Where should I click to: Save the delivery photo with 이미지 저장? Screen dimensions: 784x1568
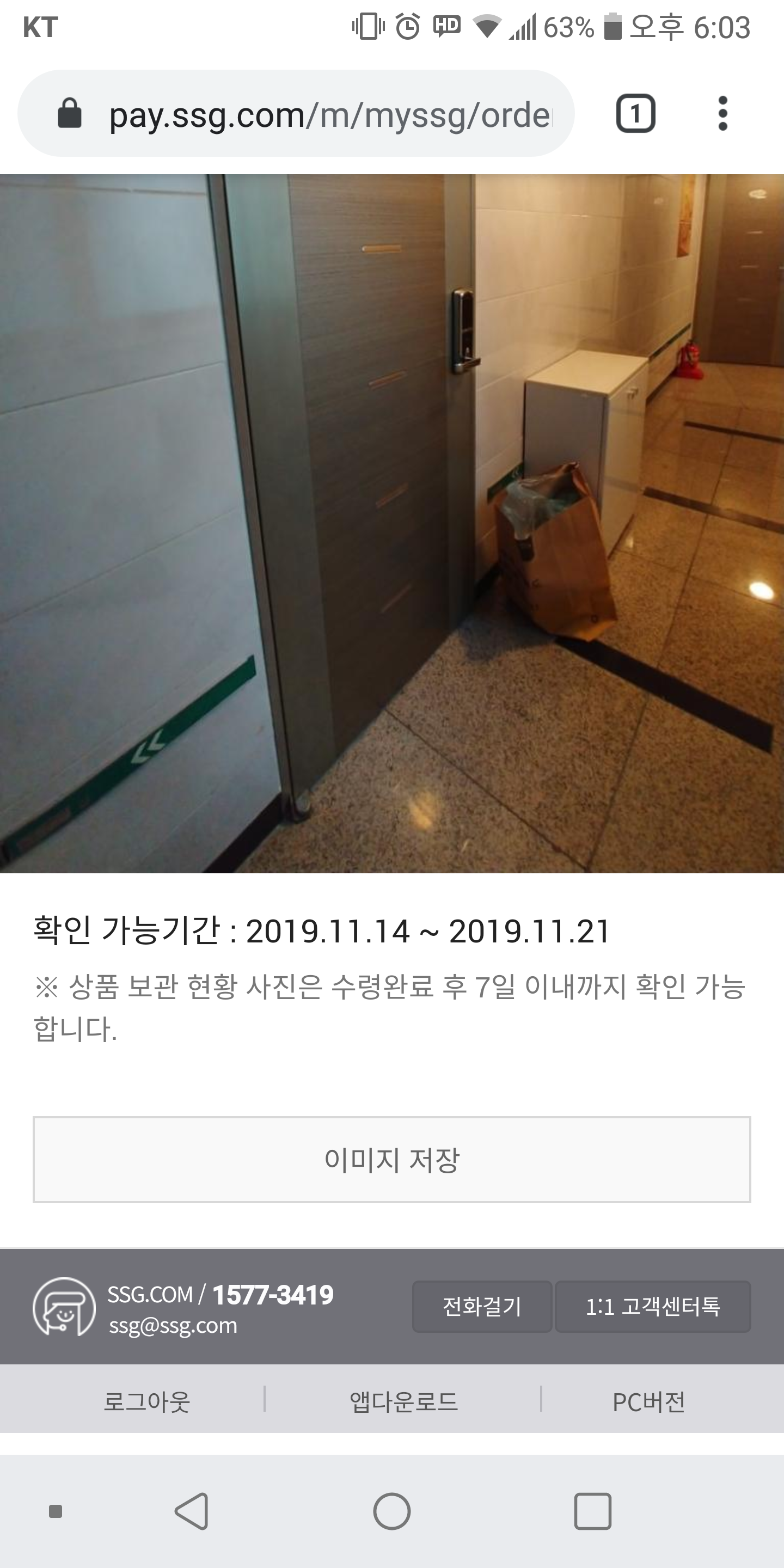(391, 1160)
